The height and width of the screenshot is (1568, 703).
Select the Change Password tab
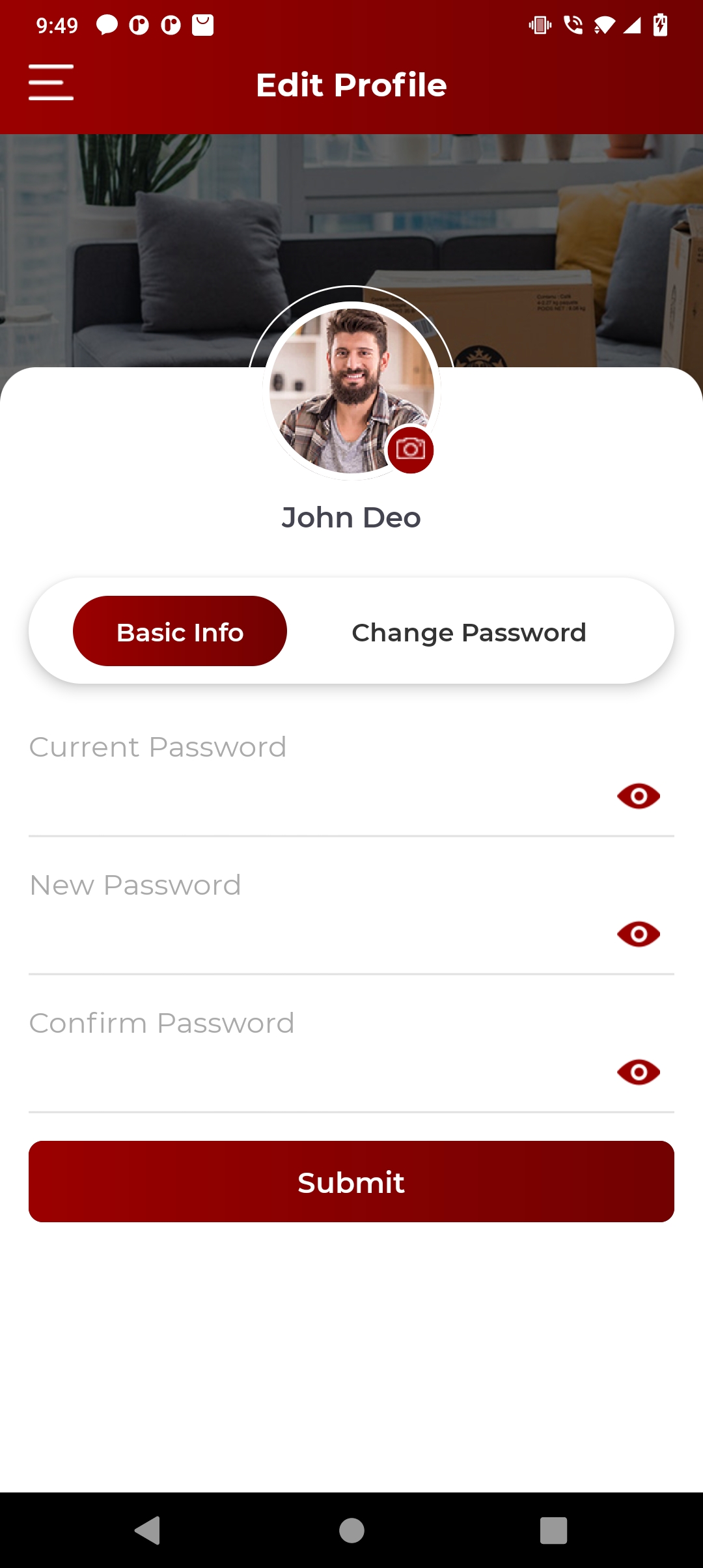[469, 632]
